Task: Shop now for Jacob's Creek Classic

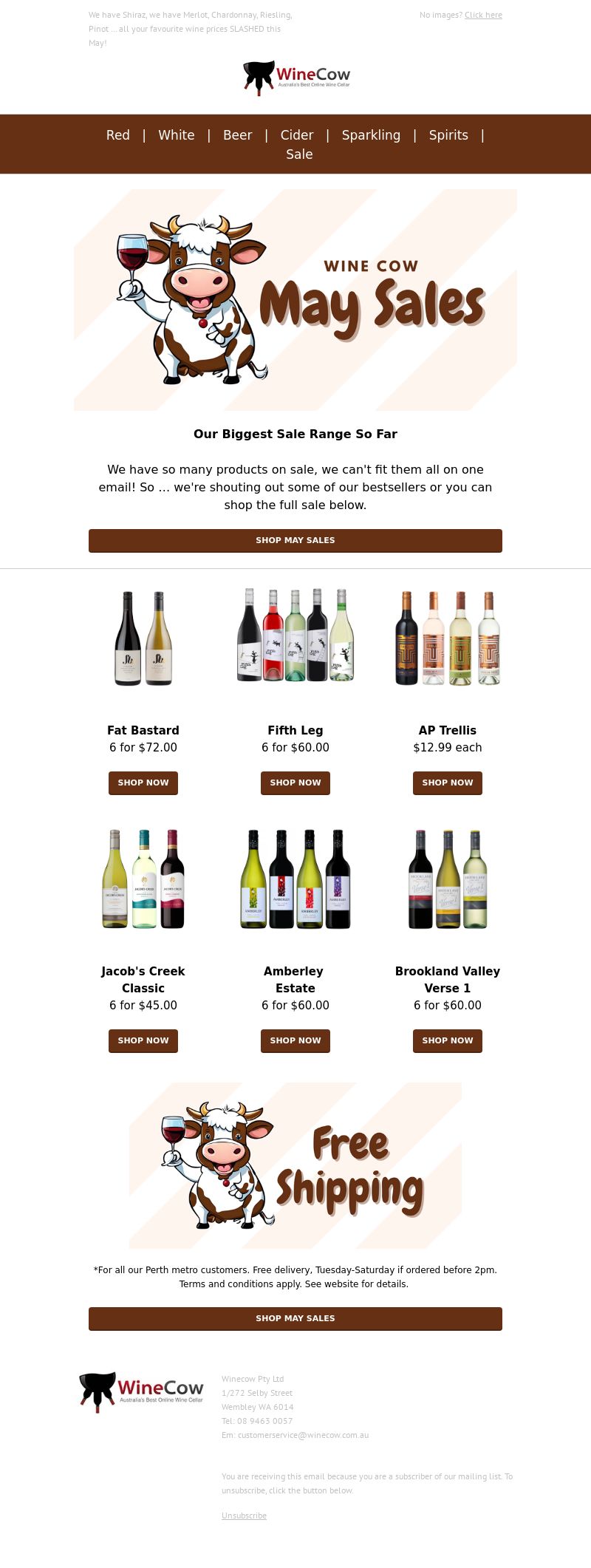Action: pyautogui.click(x=143, y=1040)
